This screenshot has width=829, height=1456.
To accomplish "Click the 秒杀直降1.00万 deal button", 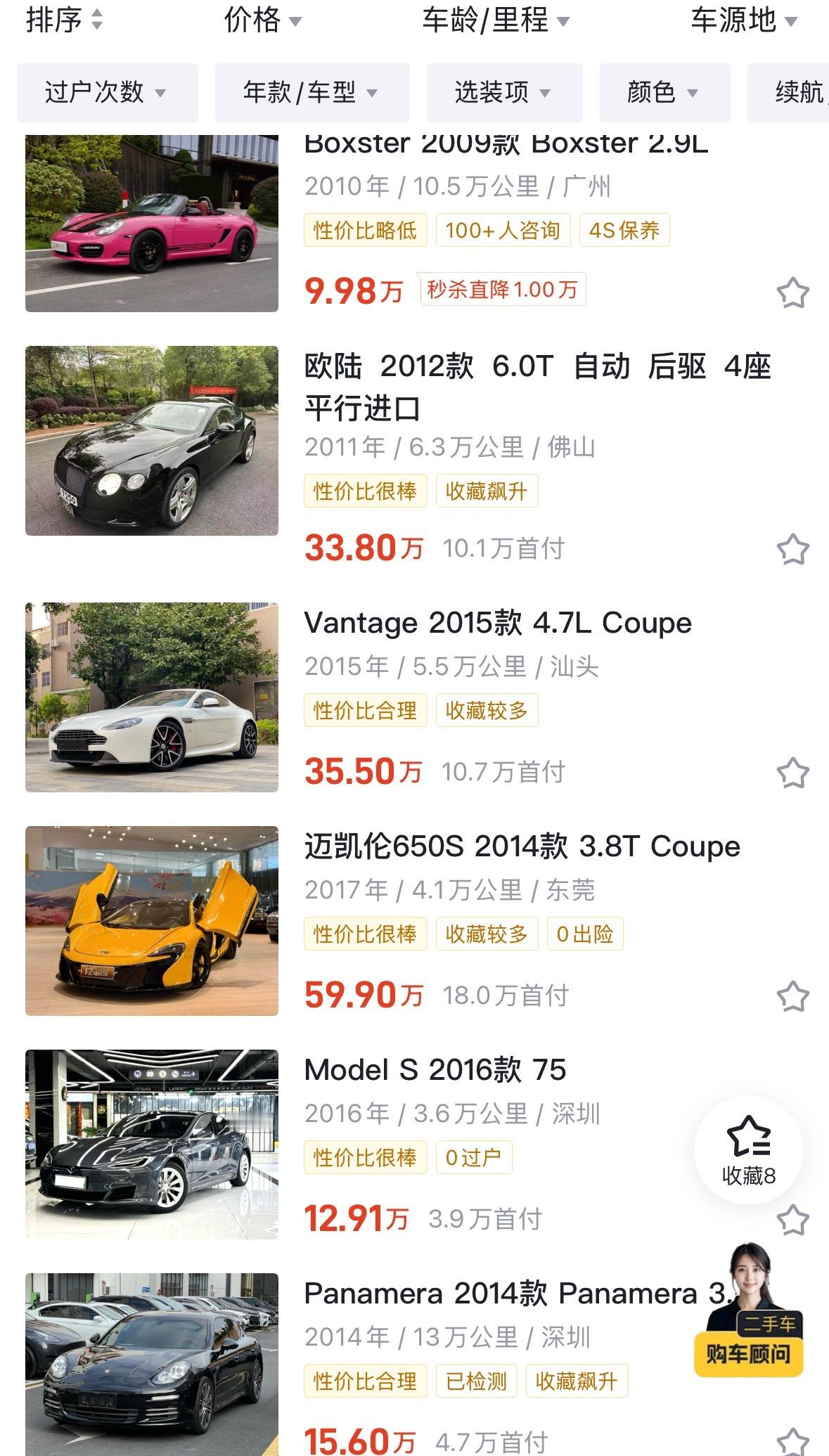I will pyautogui.click(x=502, y=289).
